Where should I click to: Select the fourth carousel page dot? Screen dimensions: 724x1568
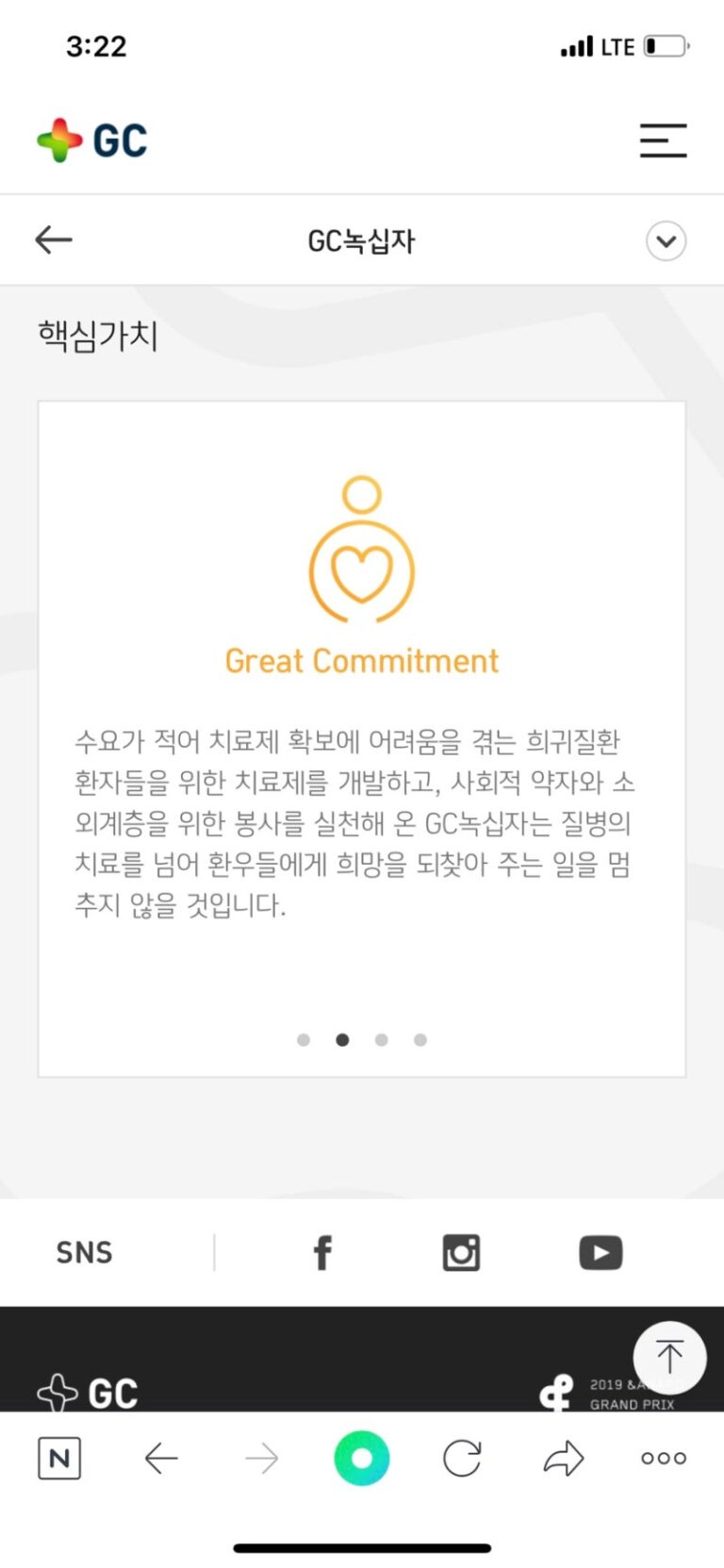[x=420, y=1040]
